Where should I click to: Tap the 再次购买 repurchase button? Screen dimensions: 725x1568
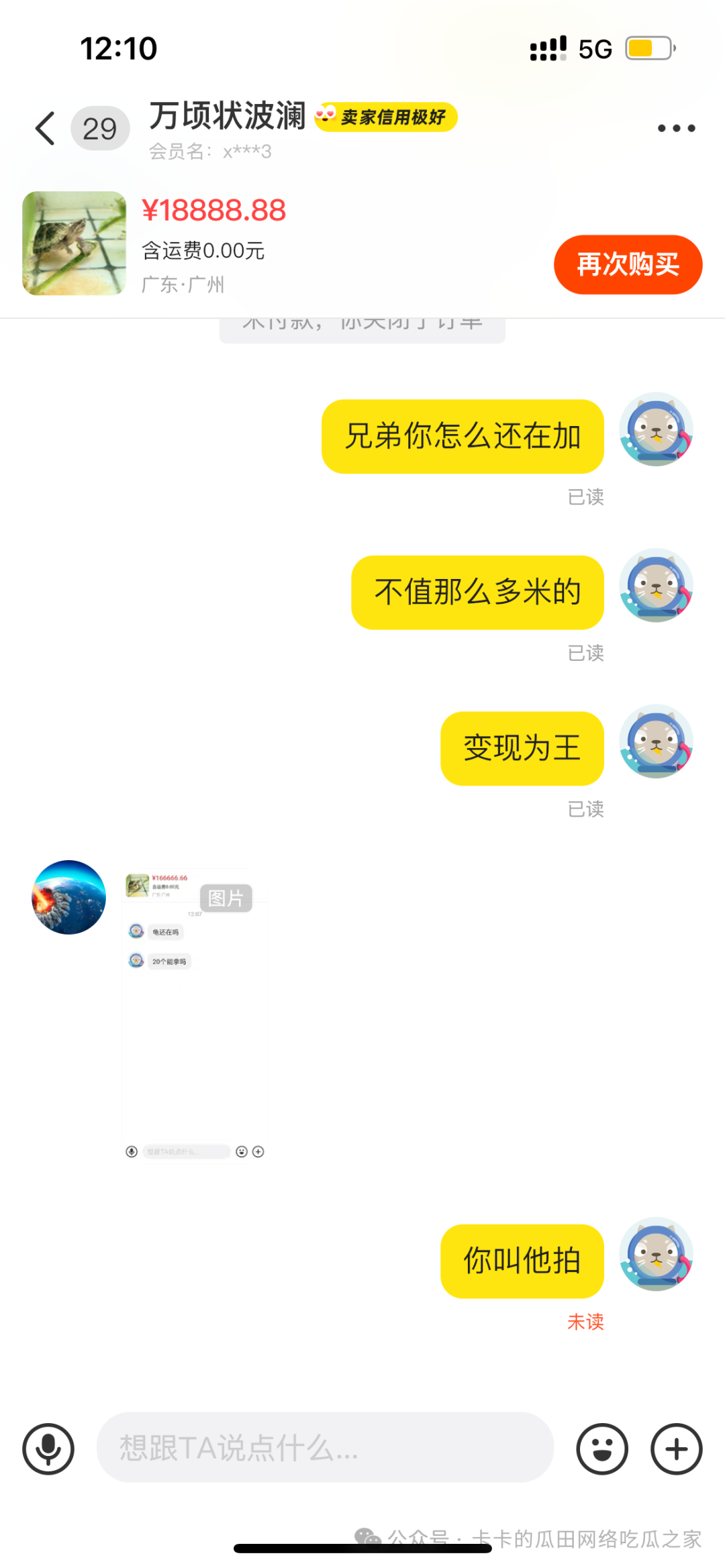click(x=628, y=264)
